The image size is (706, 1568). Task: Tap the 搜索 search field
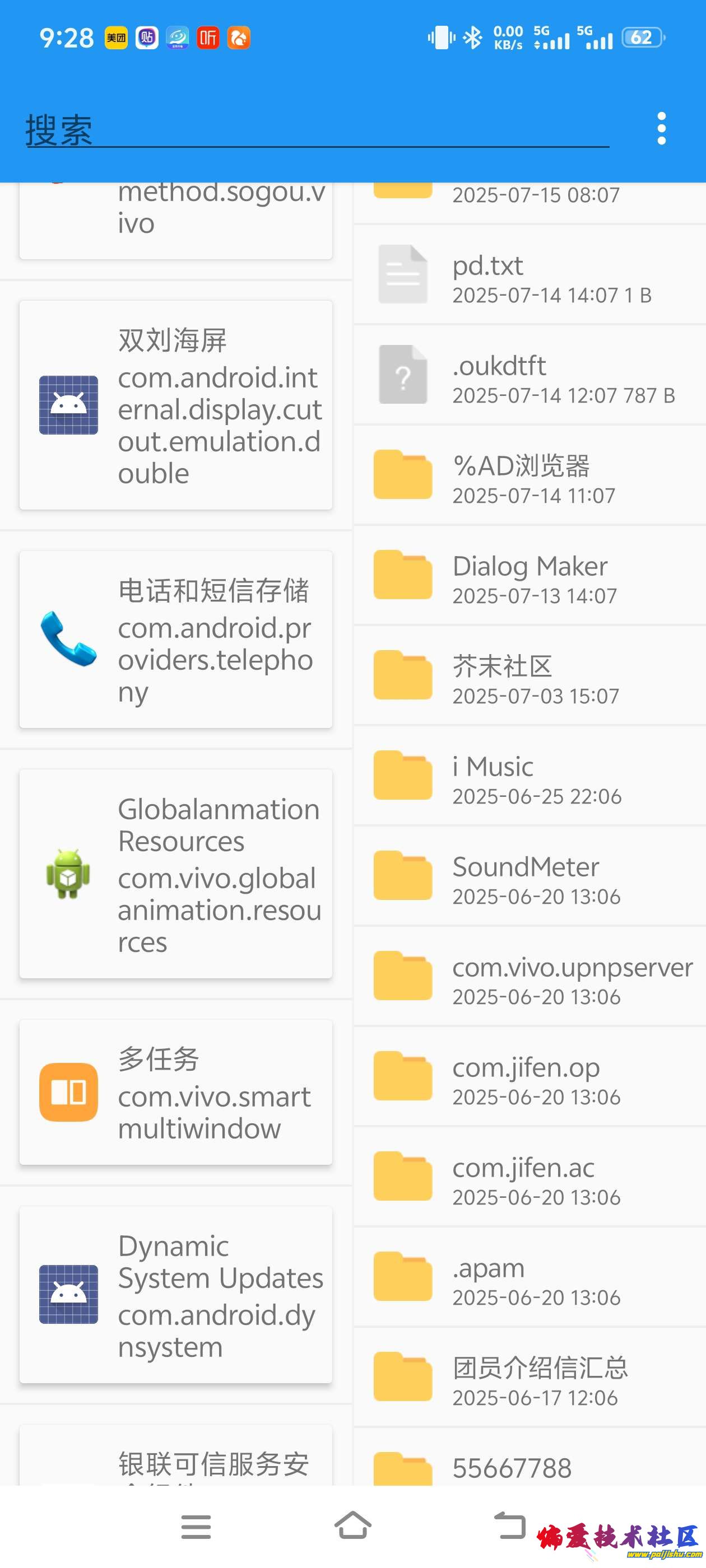click(317, 129)
